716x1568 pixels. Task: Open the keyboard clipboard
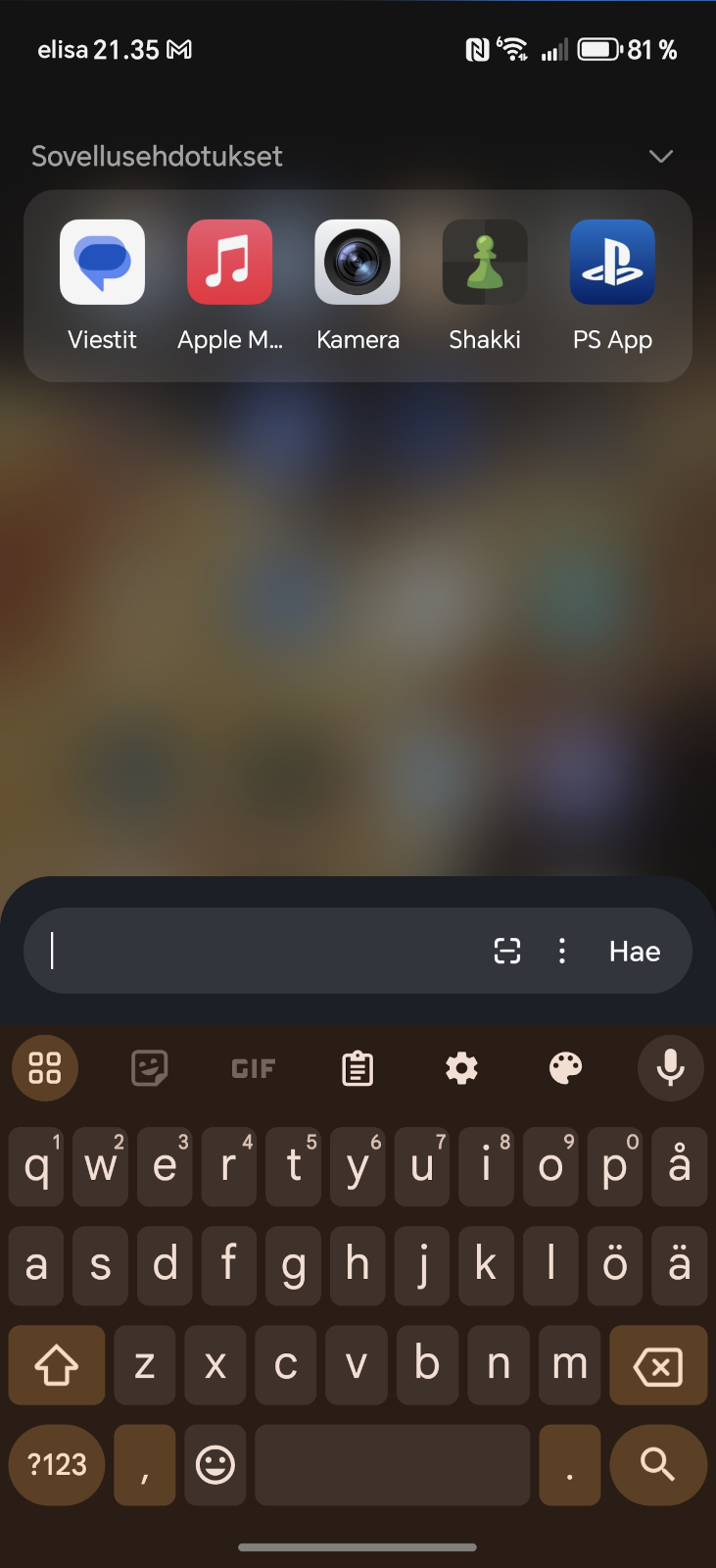[358, 1068]
